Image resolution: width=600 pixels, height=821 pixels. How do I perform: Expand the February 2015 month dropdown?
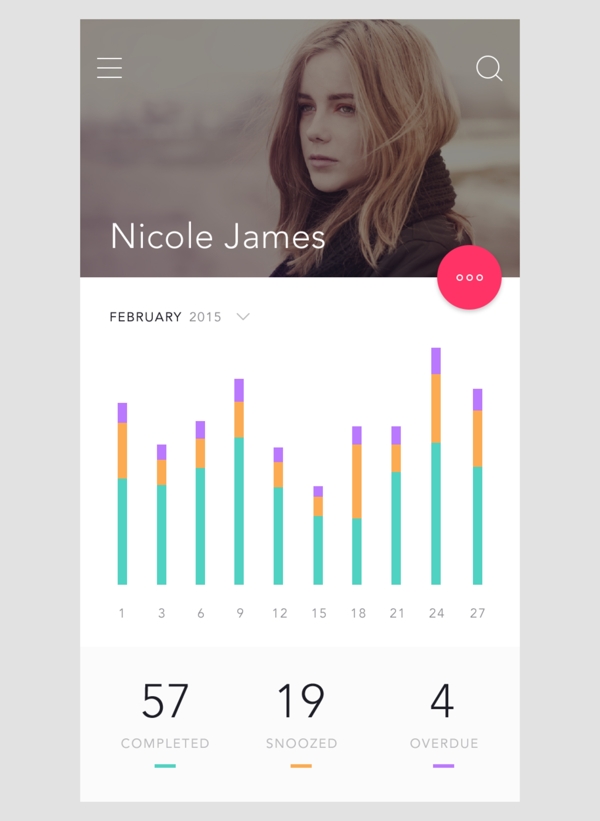click(x=242, y=317)
